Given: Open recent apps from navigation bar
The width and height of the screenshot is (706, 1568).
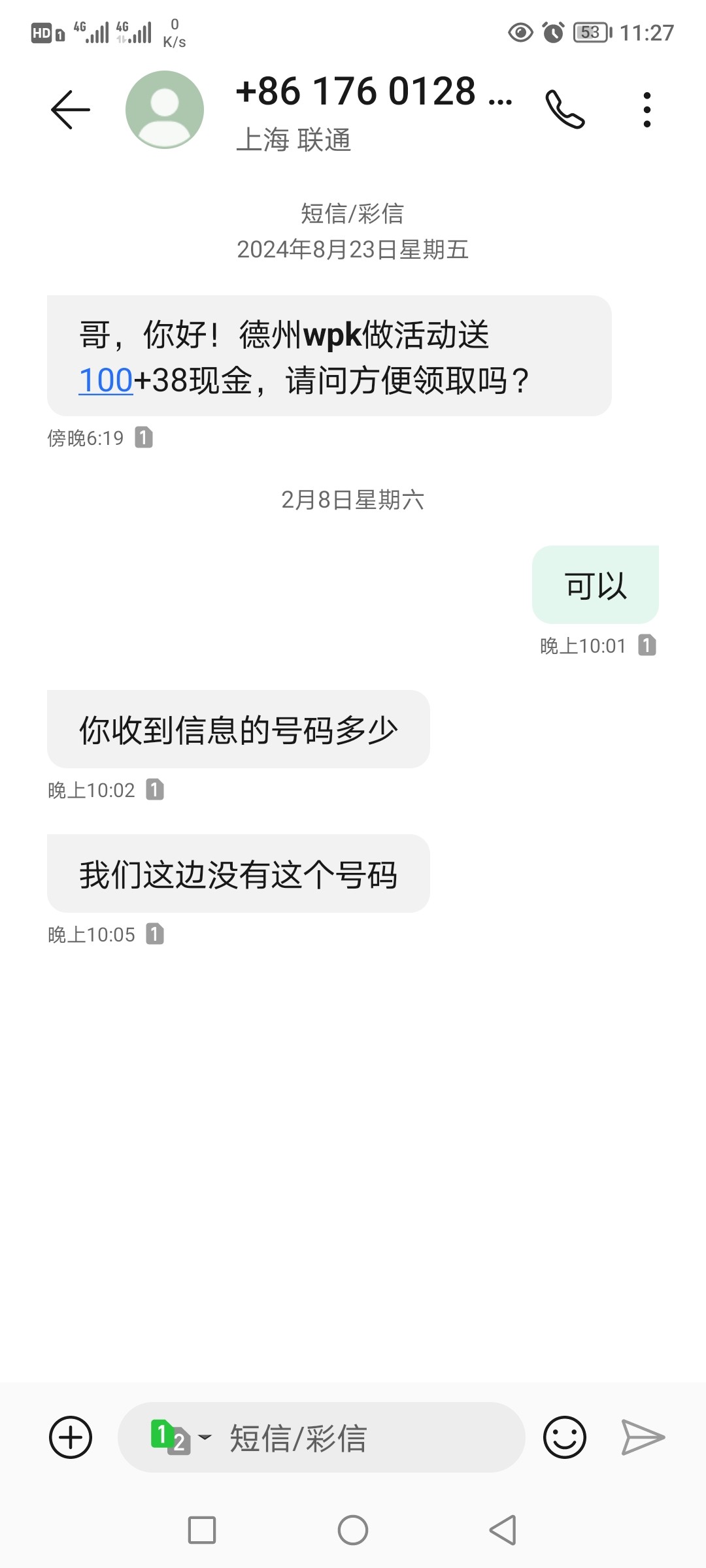Looking at the screenshot, I should 202,1530.
